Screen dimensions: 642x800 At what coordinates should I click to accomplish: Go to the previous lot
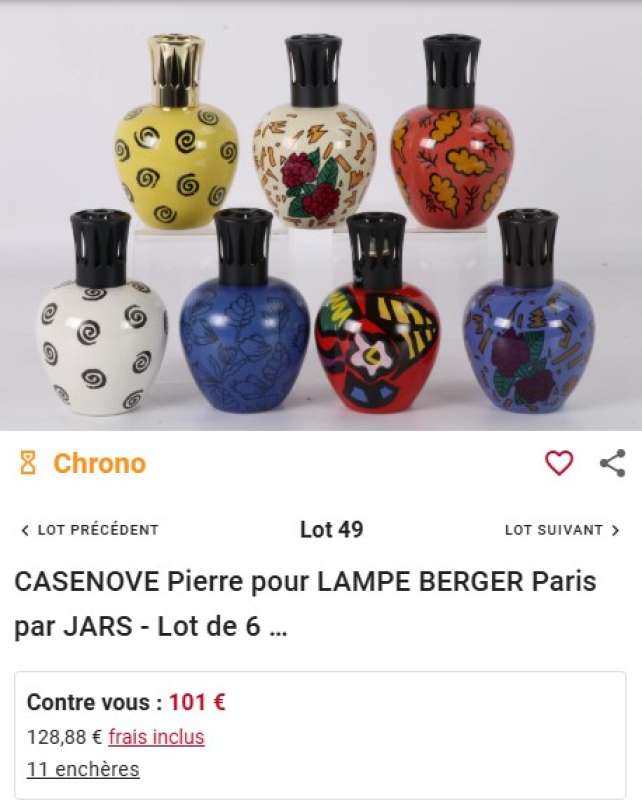(x=89, y=530)
